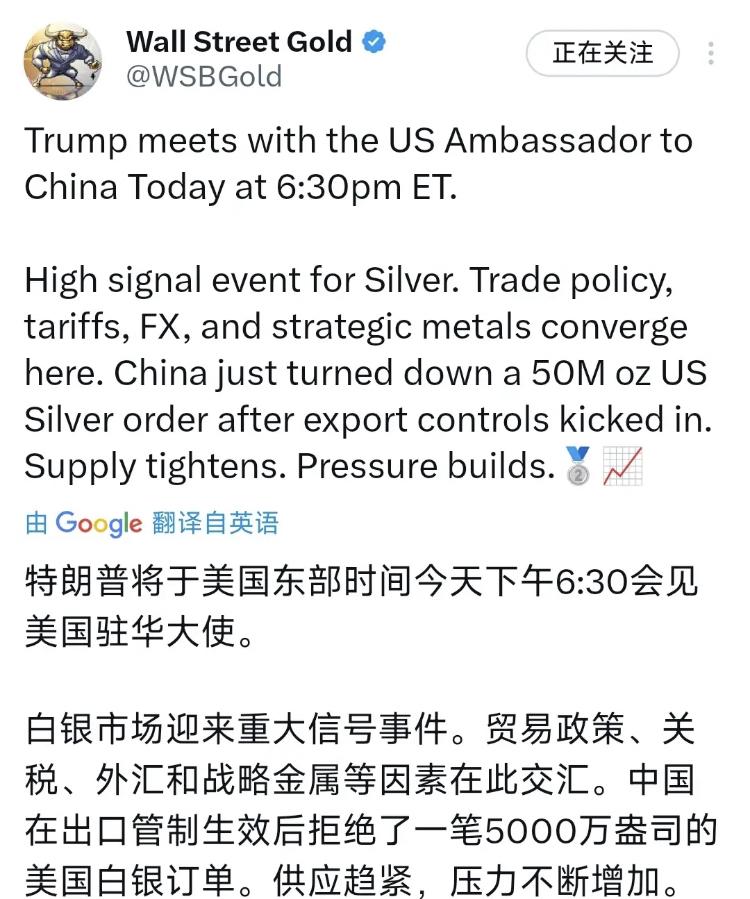Viewport: 750px width, 899px height.
Task: Click 由 Google 翻译自英语 to view original
Action: click(x=150, y=522)
